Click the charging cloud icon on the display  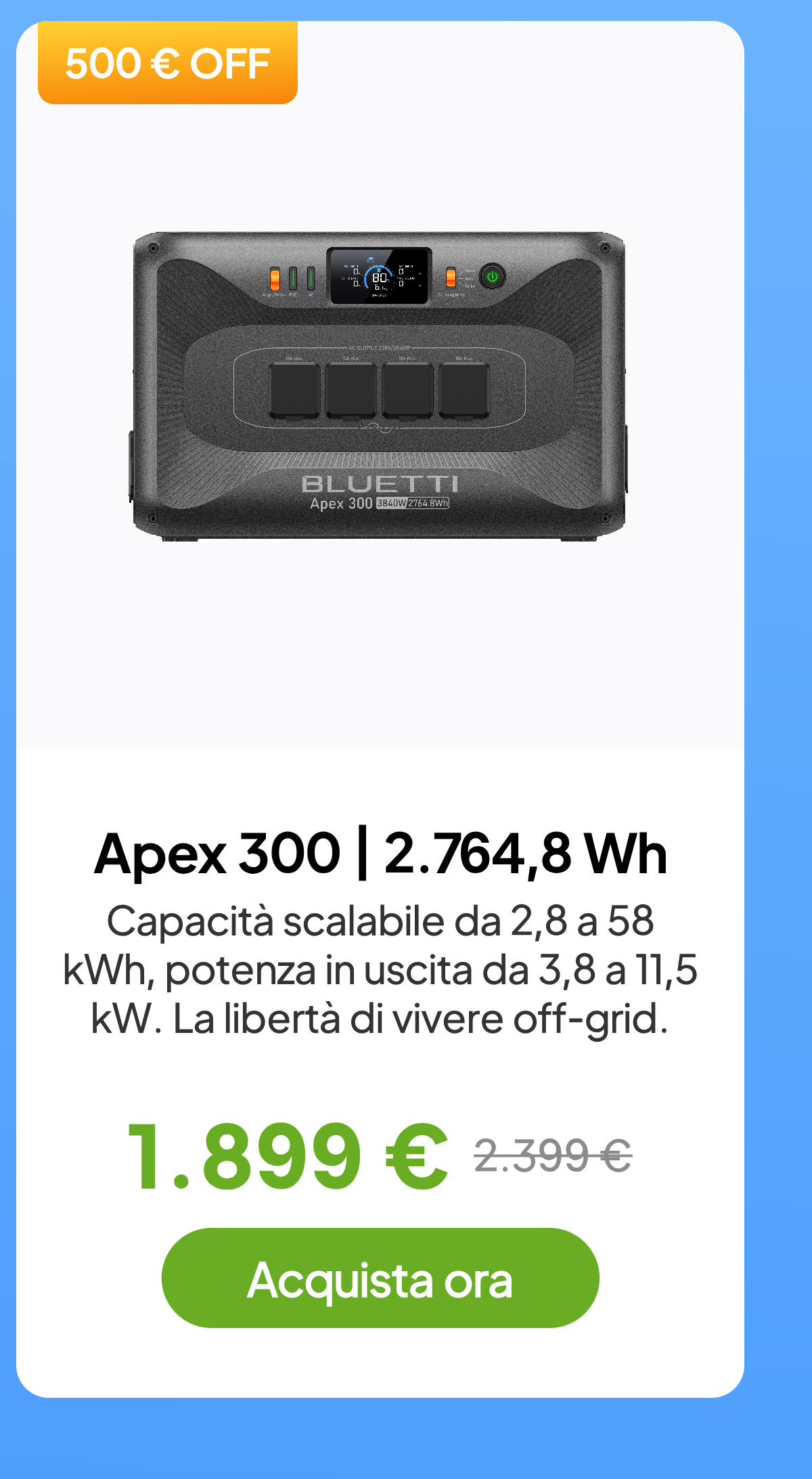pos(370,259)
